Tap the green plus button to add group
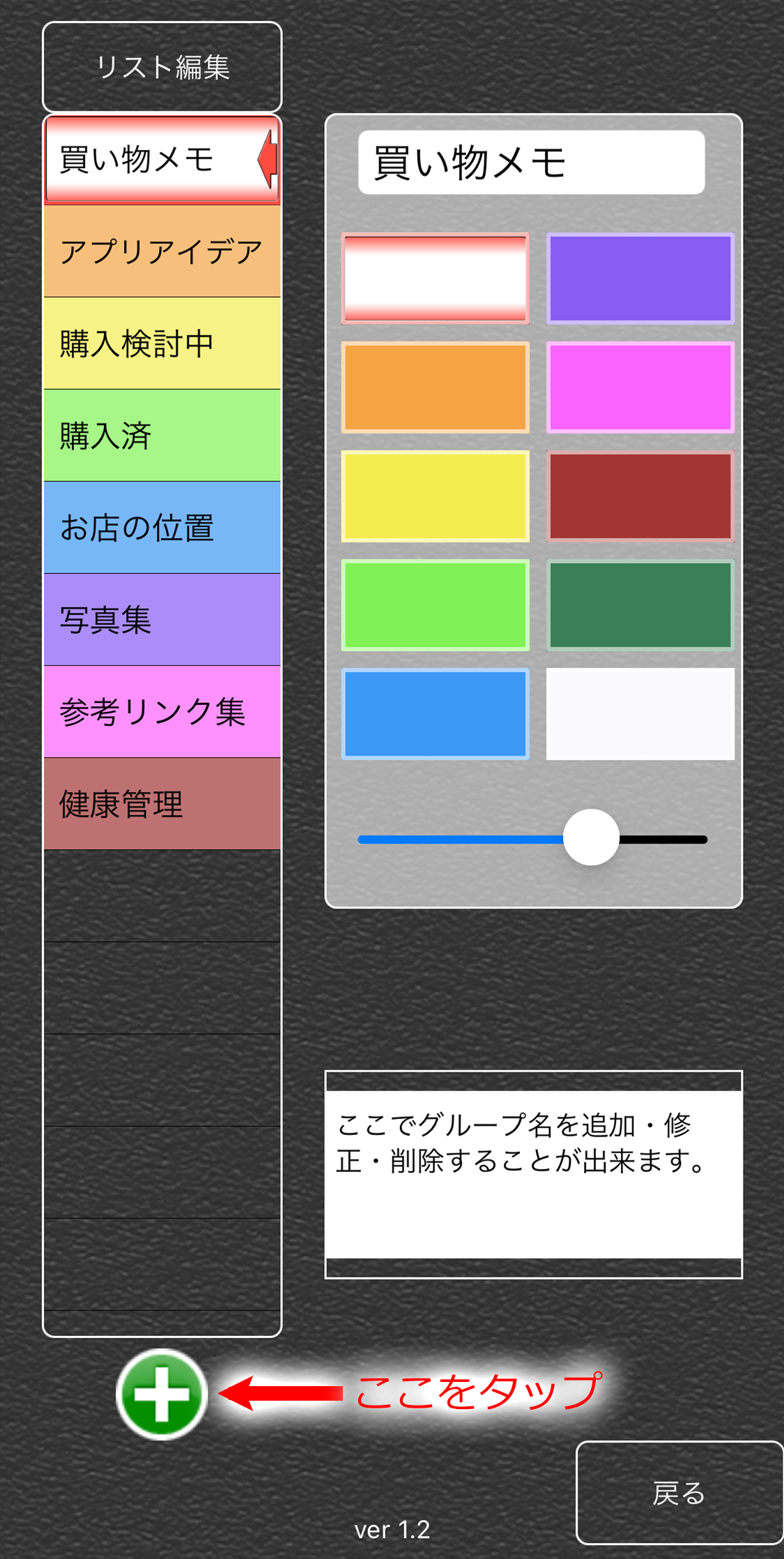Image resolution: width=784 pixels, height=1559 pixels. point(162,1394)
